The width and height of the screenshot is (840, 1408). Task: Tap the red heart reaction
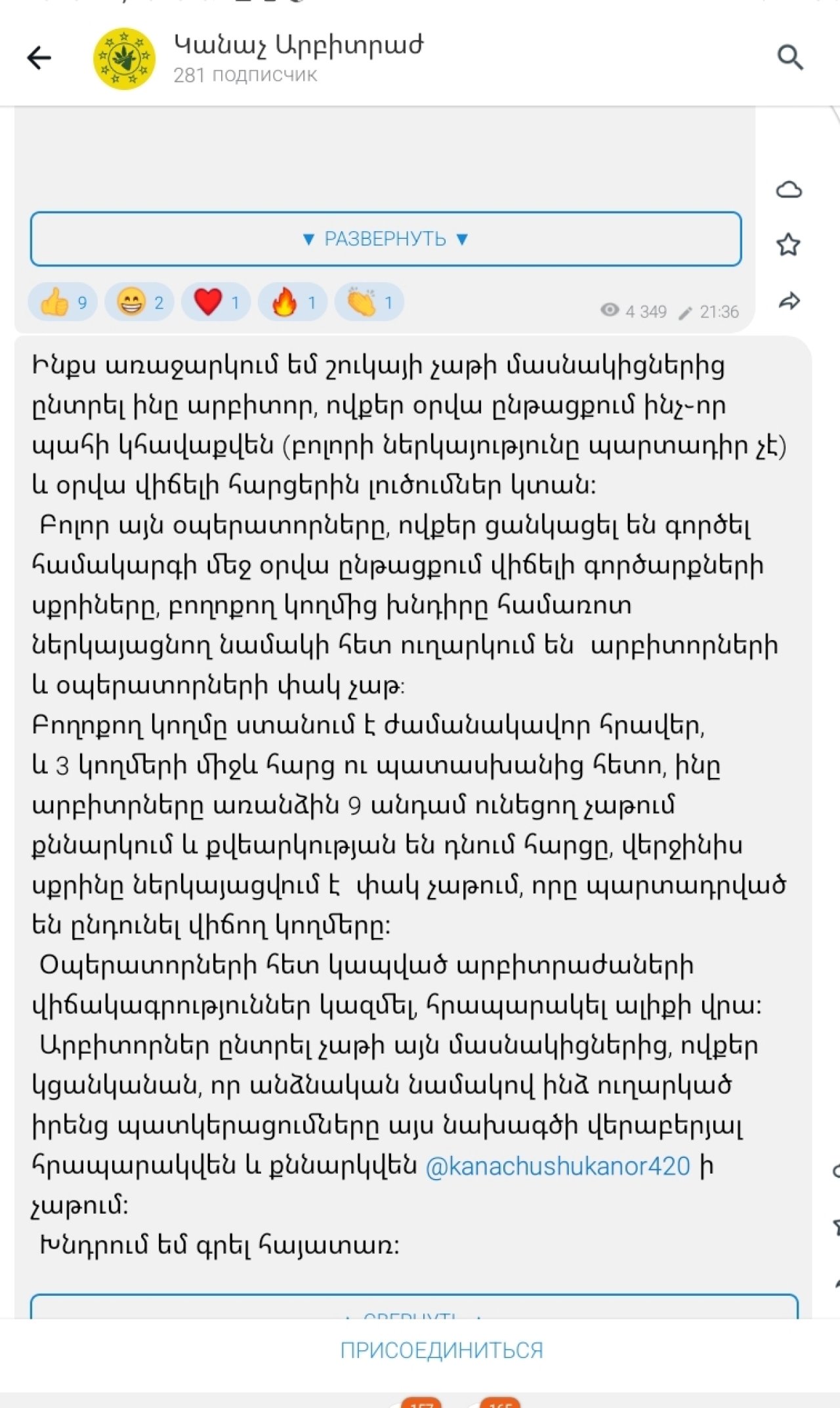[216, 303]
